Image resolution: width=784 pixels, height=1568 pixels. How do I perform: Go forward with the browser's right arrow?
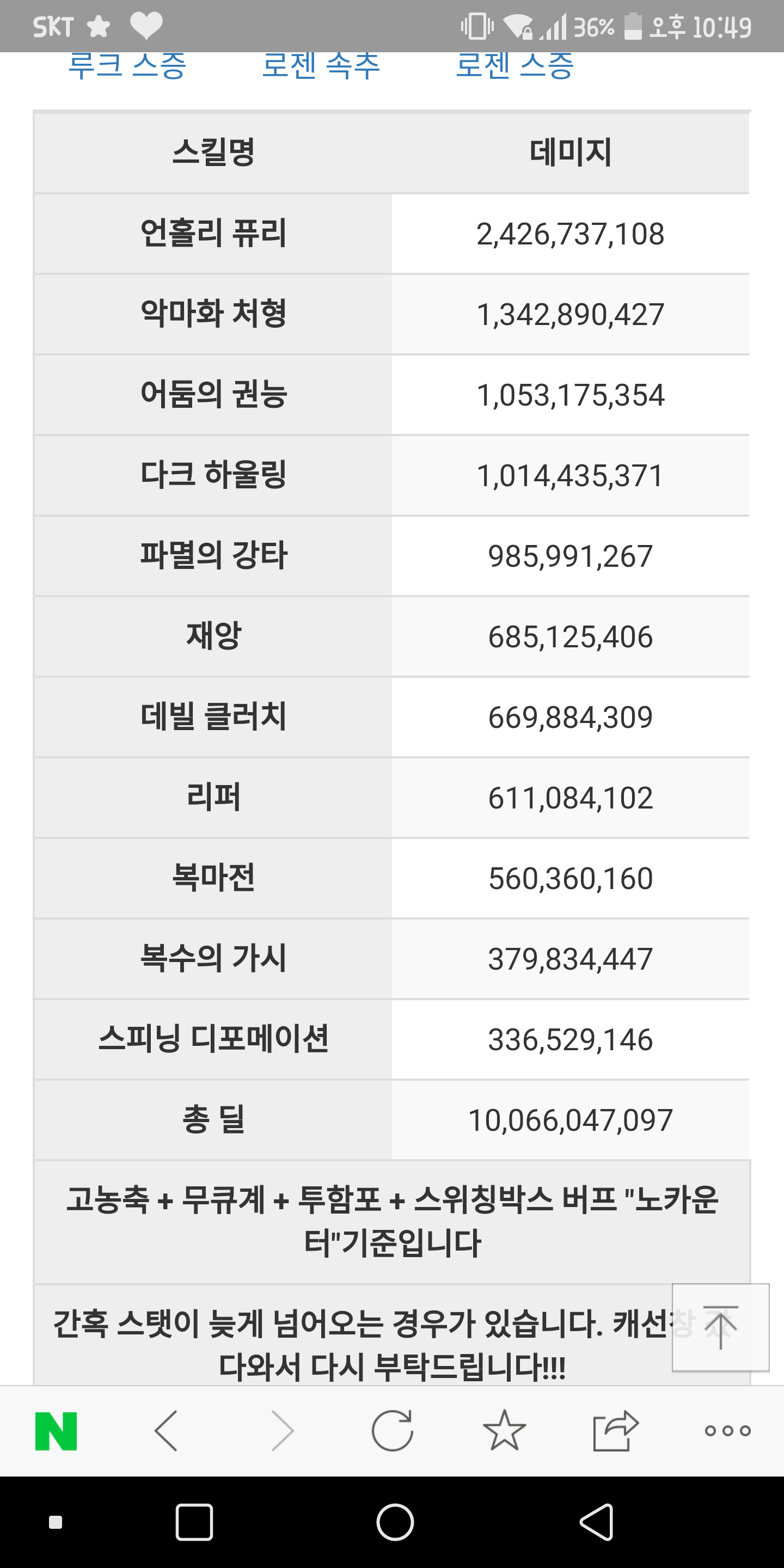pyautogui.click(x=282, y=1430)
